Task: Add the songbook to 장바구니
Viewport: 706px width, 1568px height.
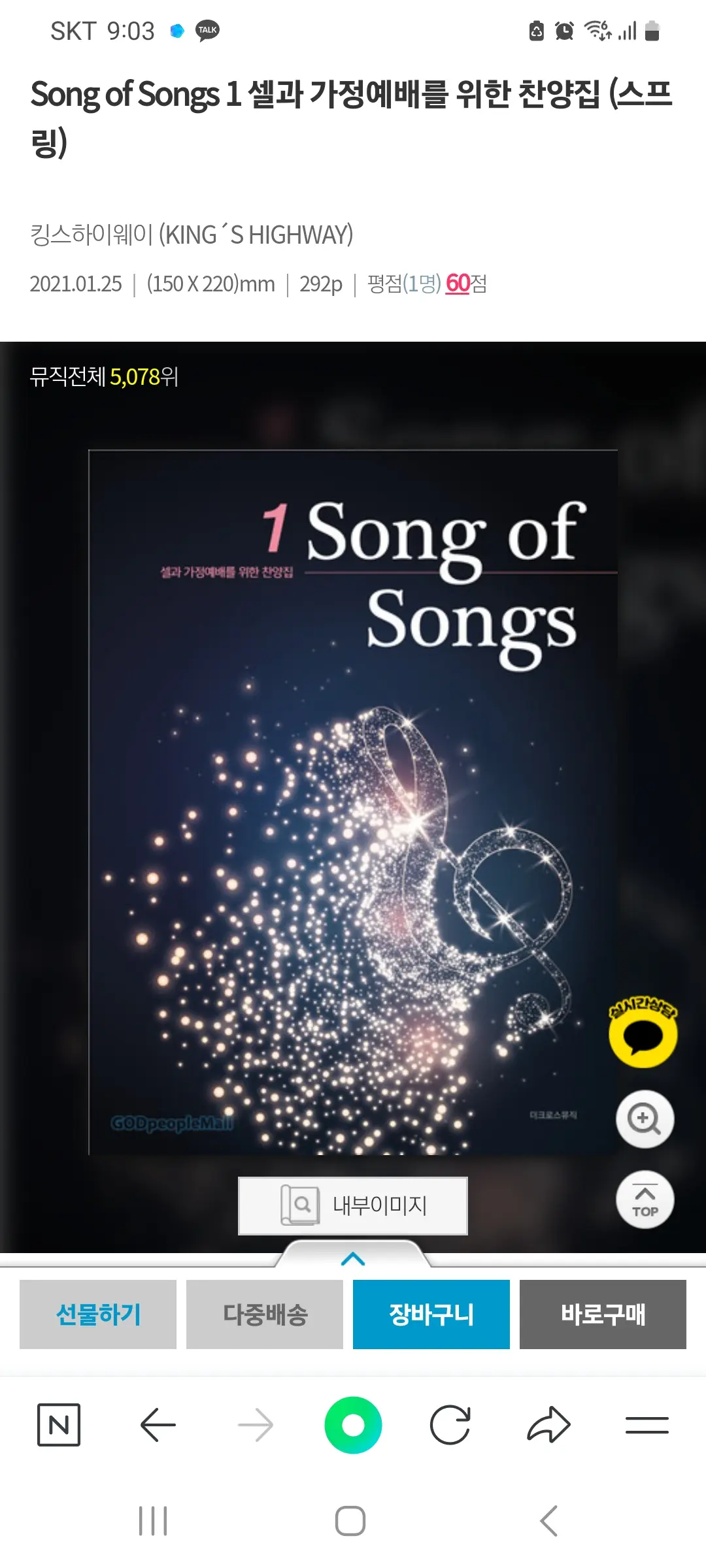Action: click(431, 1314)
